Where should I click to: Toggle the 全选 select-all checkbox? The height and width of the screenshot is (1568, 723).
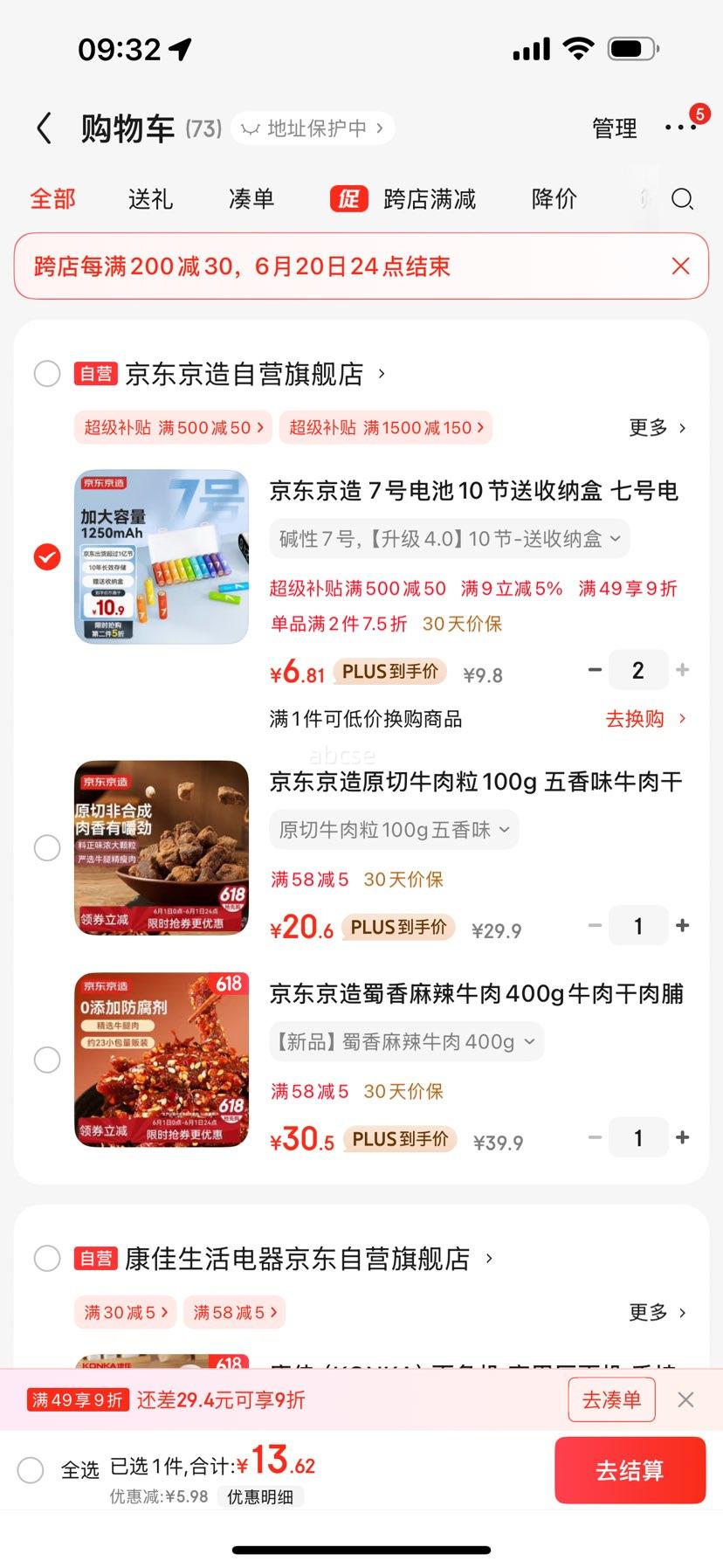pos(31,1470)
